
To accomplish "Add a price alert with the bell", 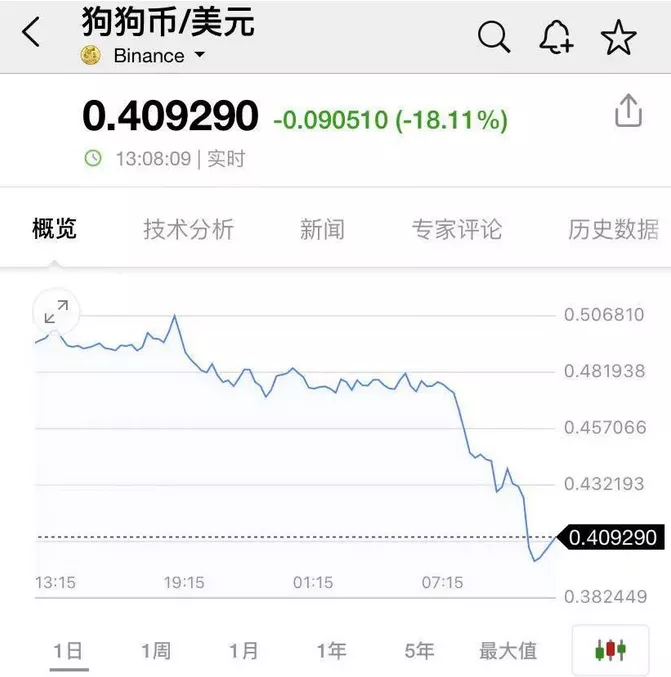I will [556, 37].
